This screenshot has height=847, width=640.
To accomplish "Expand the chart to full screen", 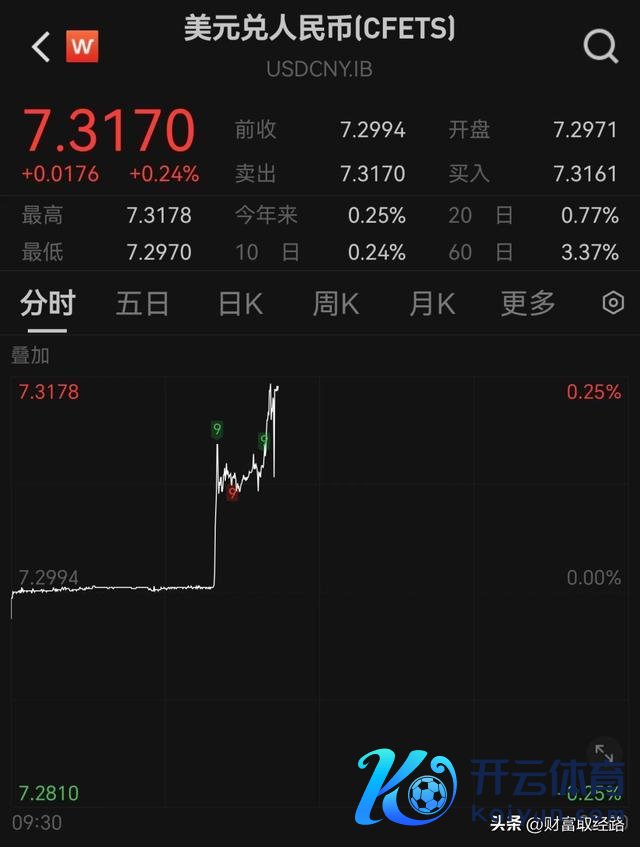I will (x=604, y=753).
